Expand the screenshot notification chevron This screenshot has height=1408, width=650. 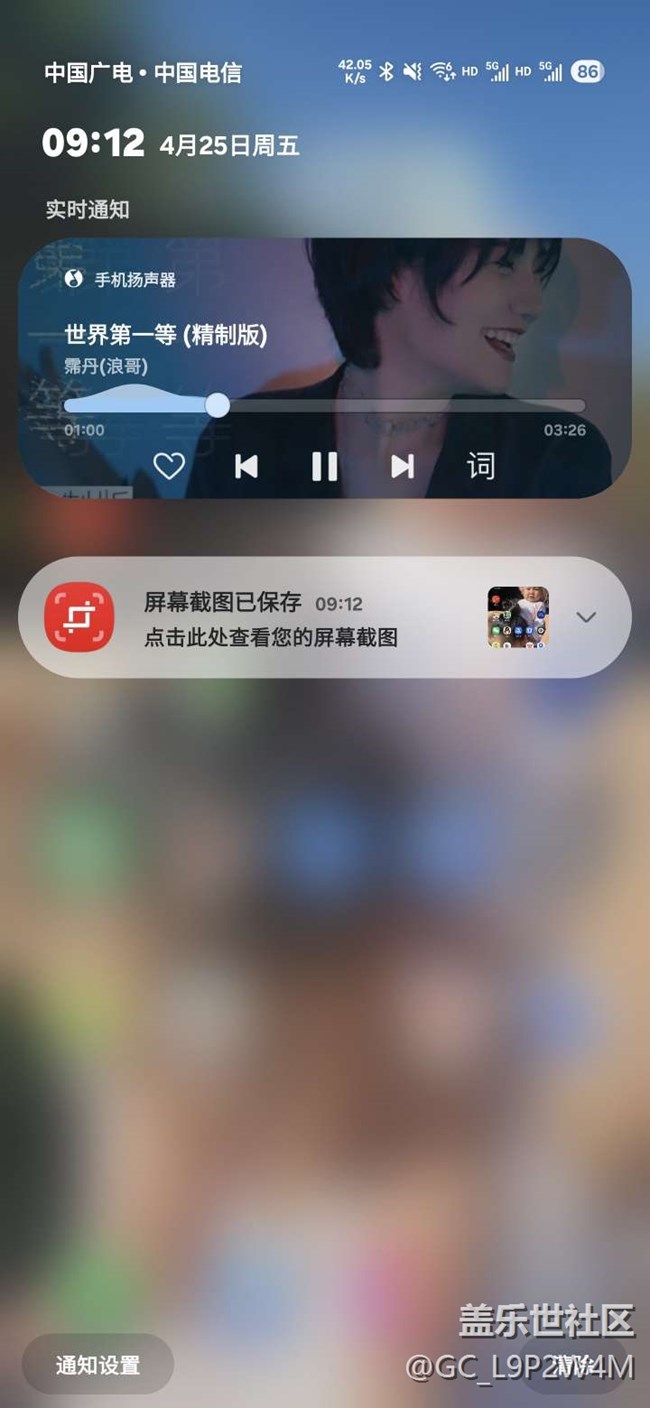[x=586, y=617]
